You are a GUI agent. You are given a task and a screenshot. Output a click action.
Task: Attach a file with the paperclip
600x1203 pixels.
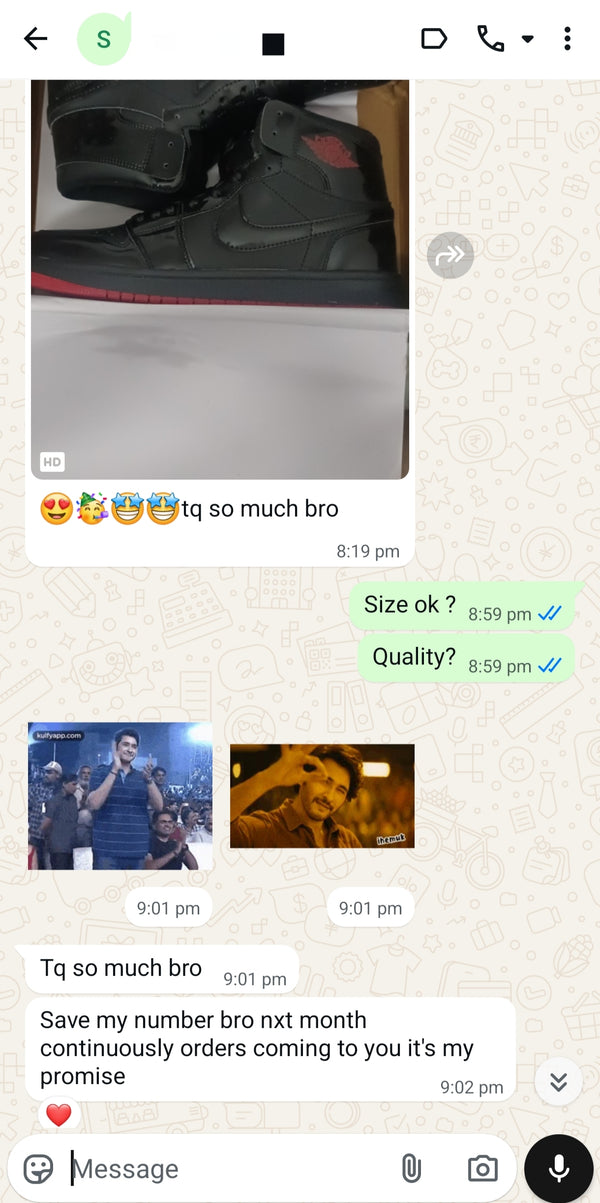coord(410,1168)
